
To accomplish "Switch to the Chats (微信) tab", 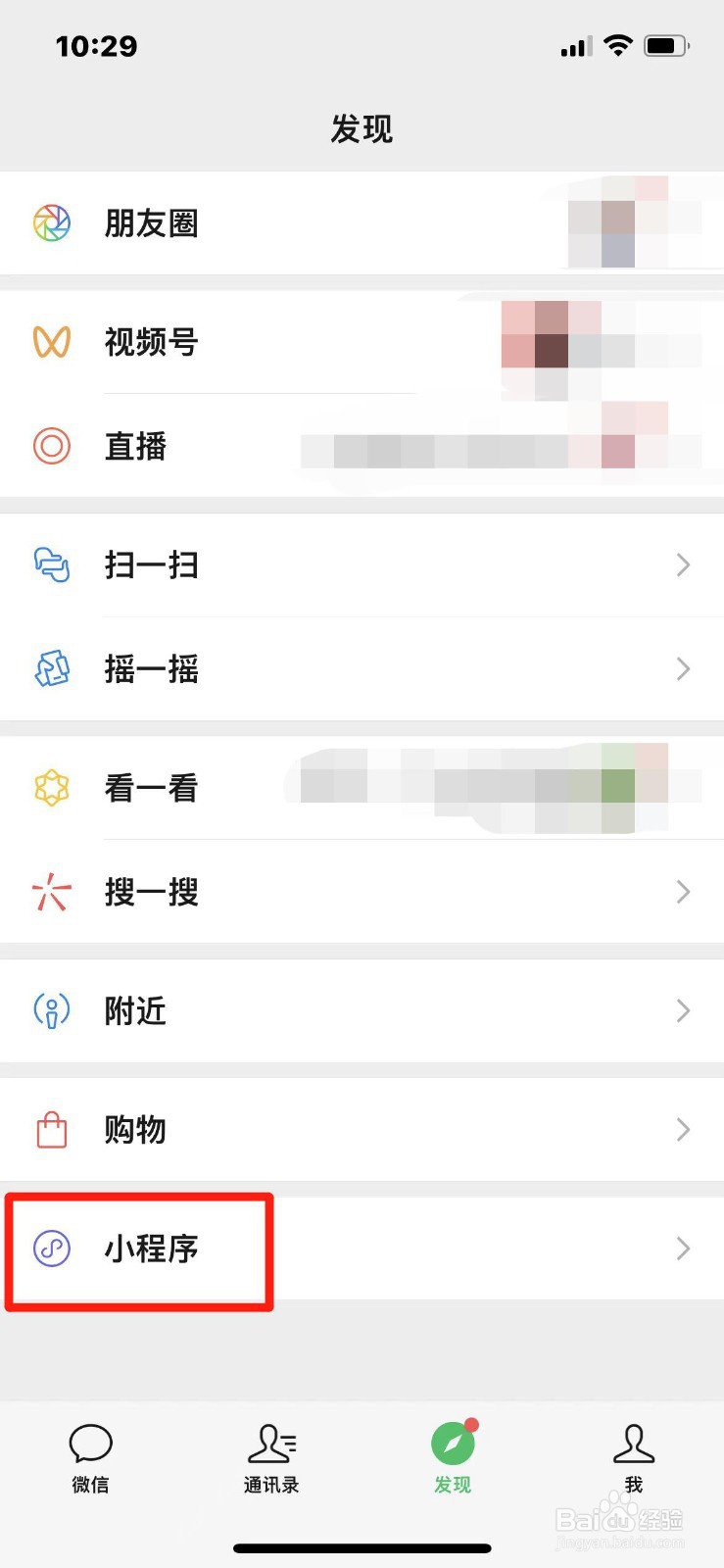I will [90, 1457].
